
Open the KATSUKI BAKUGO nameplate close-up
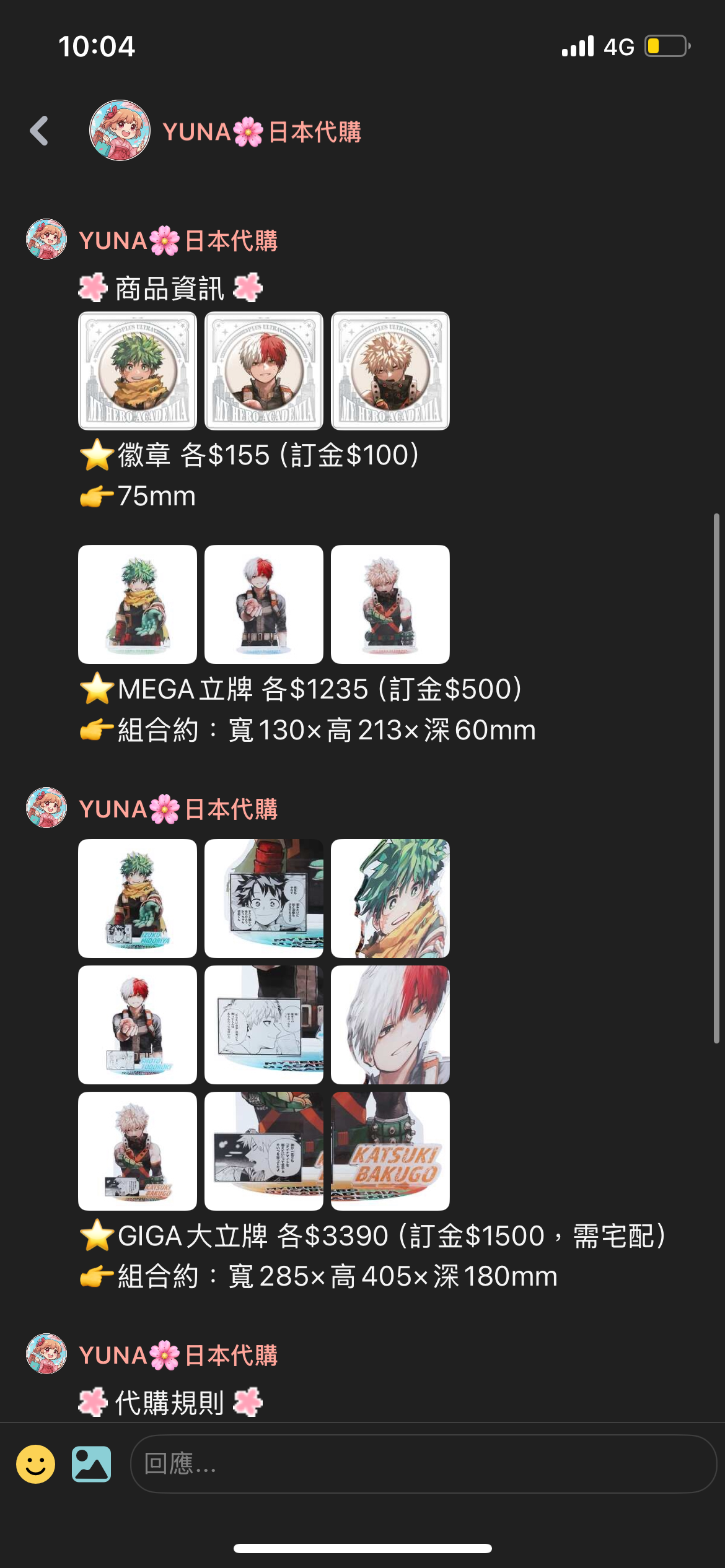pyautogui.click(x=390, y=1151)
